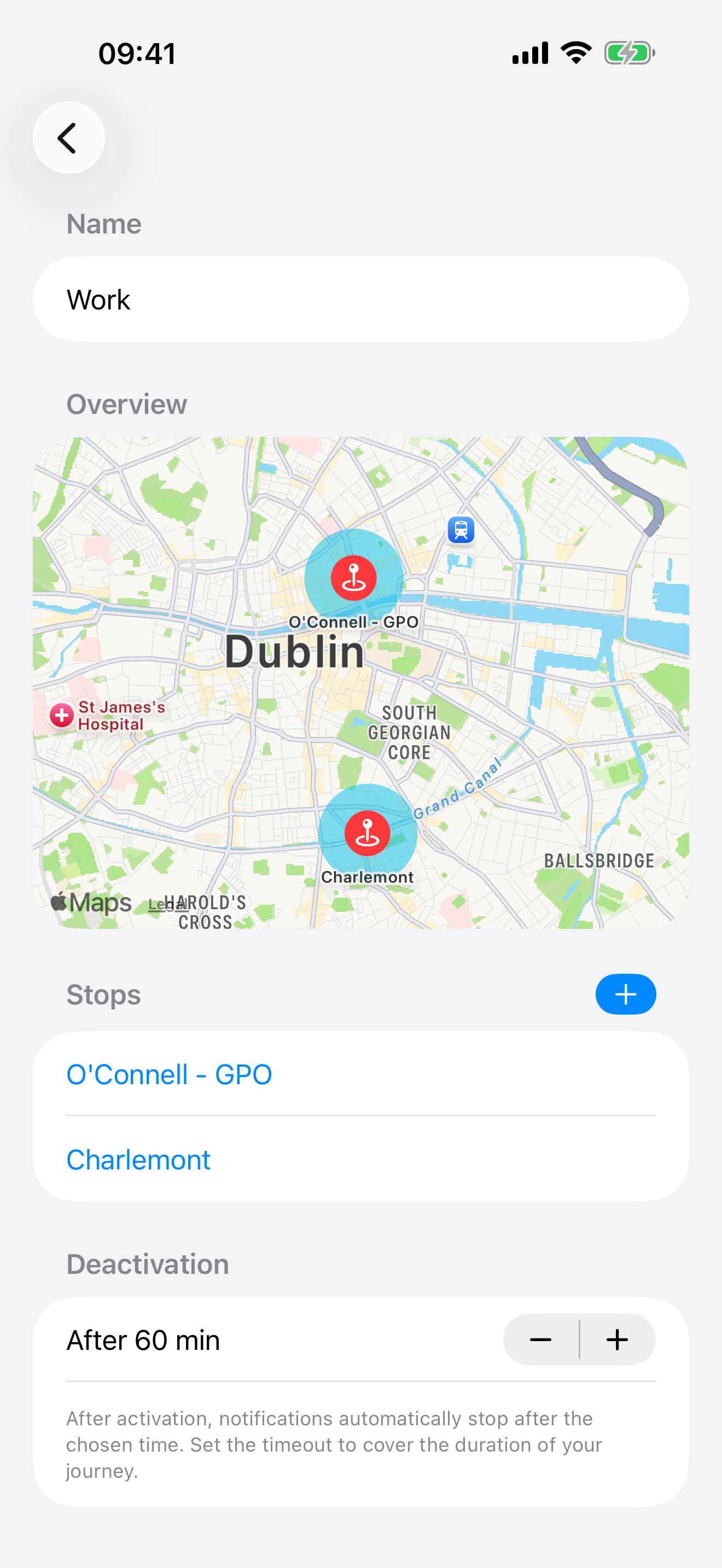The width and height of the screenshot is (722, 1568).
Task: Open the O'Connell - GPO stop
Action: 169,1074
